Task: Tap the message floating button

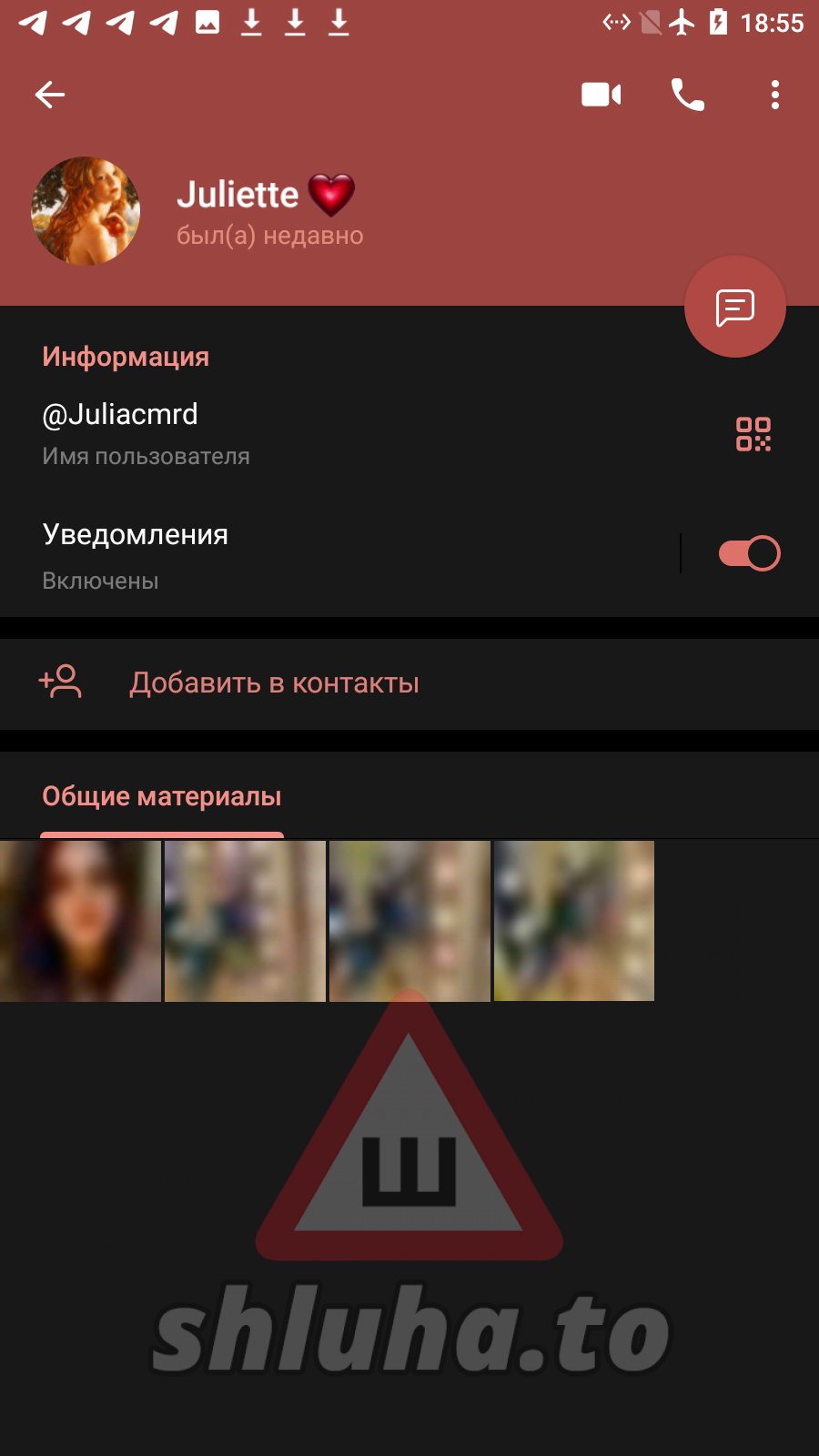Action: click(735, 307)
